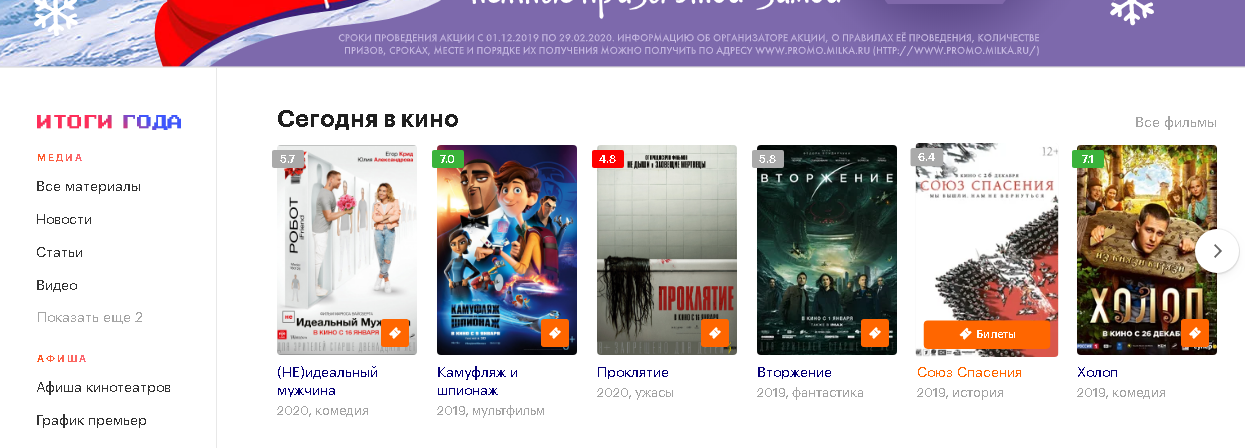Open the Союз Спасения title link
This screenshot has height=448, width=1245.
point(969,373)
